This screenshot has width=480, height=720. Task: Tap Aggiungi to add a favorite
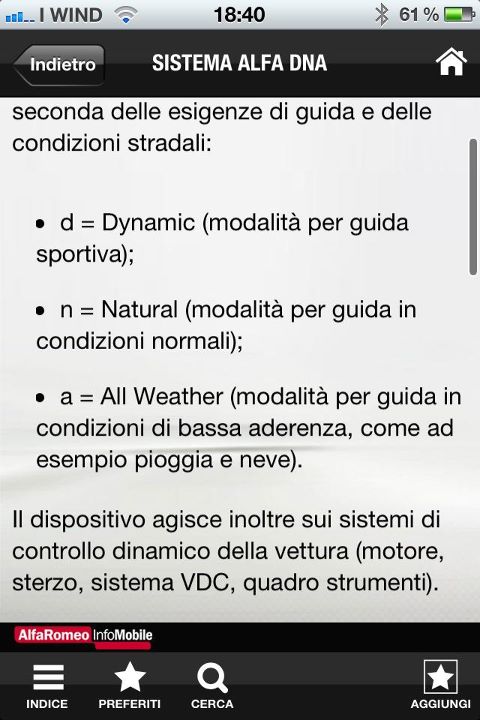click(440, 686)
